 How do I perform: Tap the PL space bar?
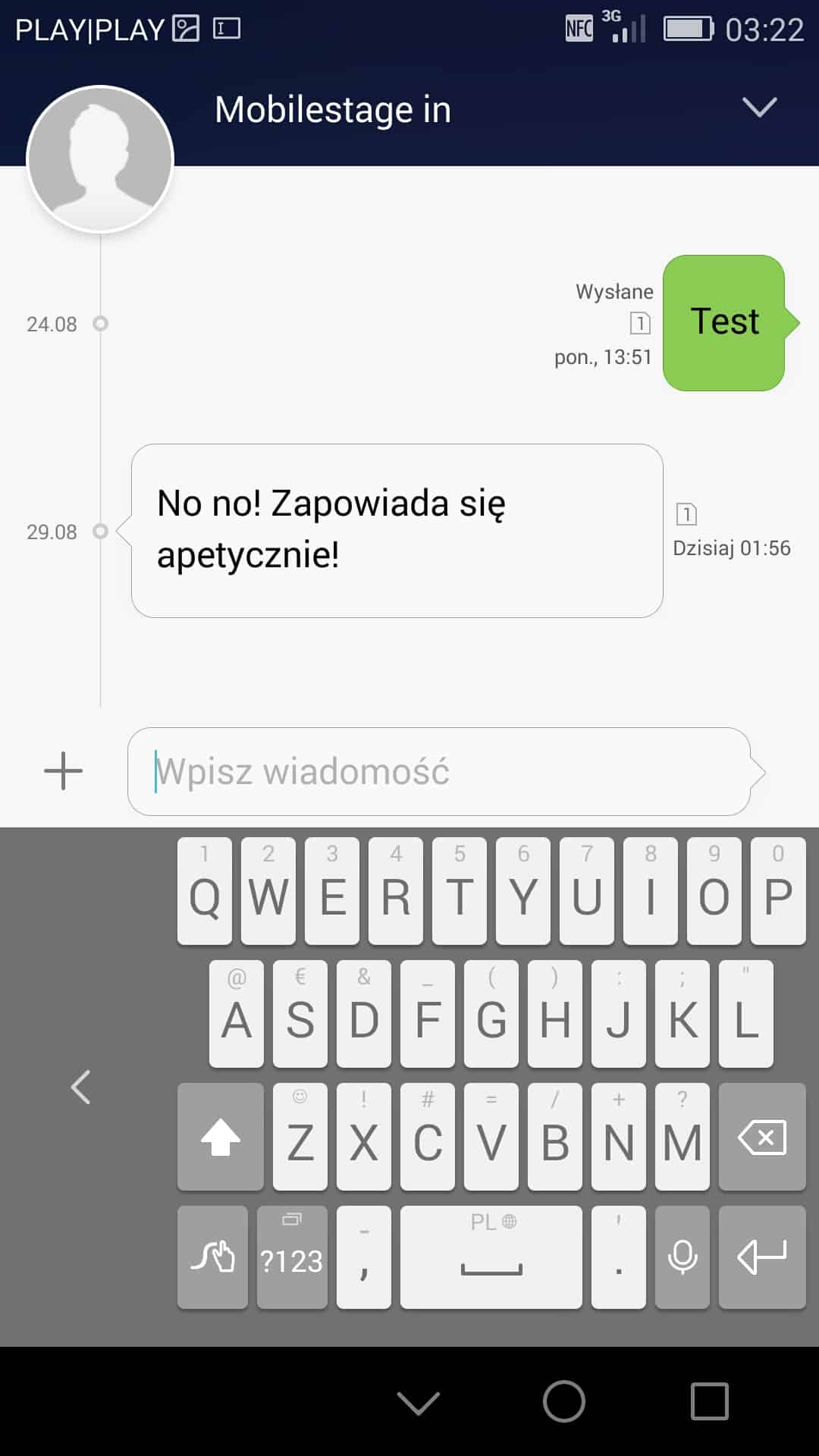[x=491, y=1258]
